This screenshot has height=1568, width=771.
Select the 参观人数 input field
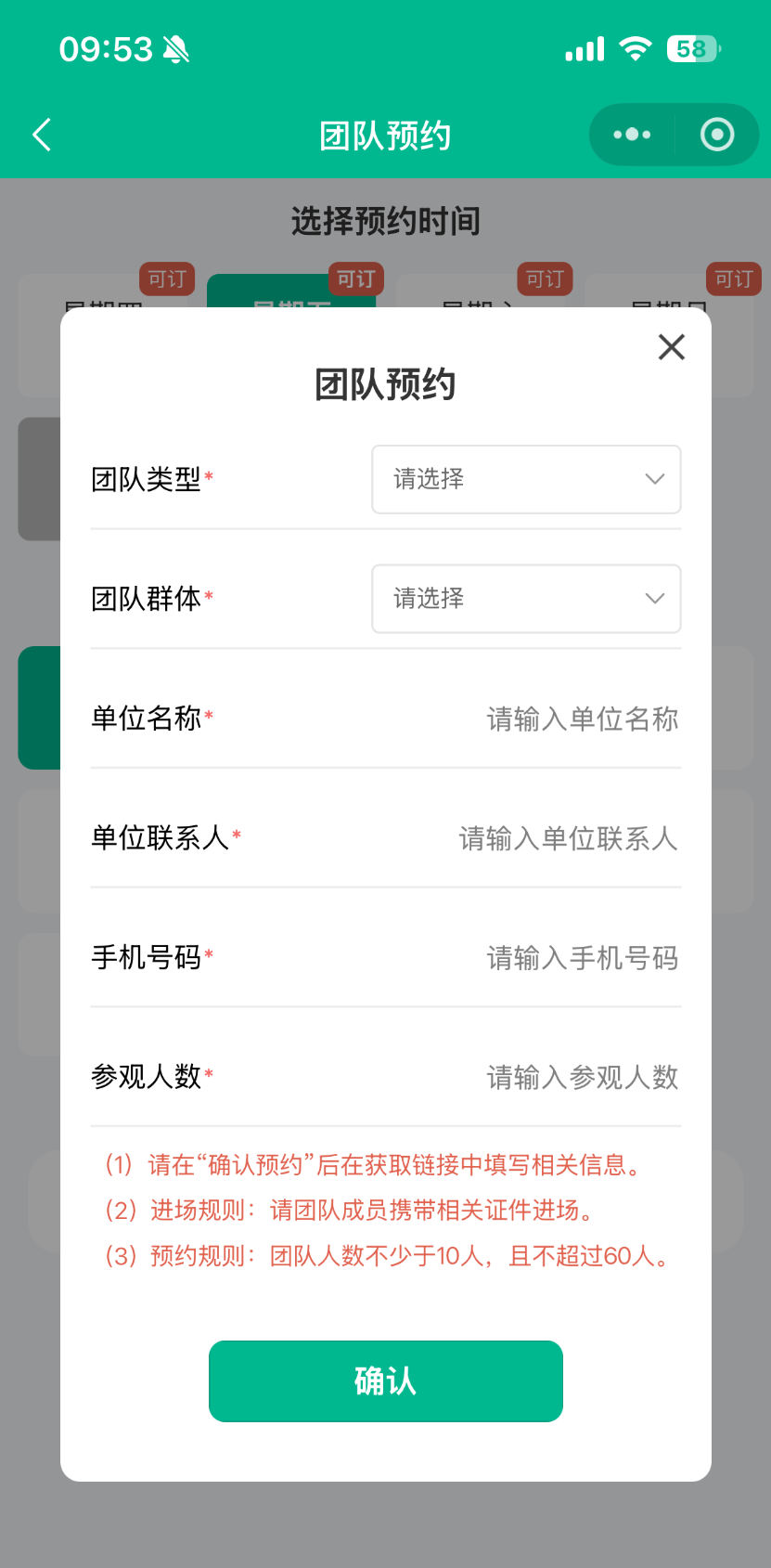[582, 1078]
